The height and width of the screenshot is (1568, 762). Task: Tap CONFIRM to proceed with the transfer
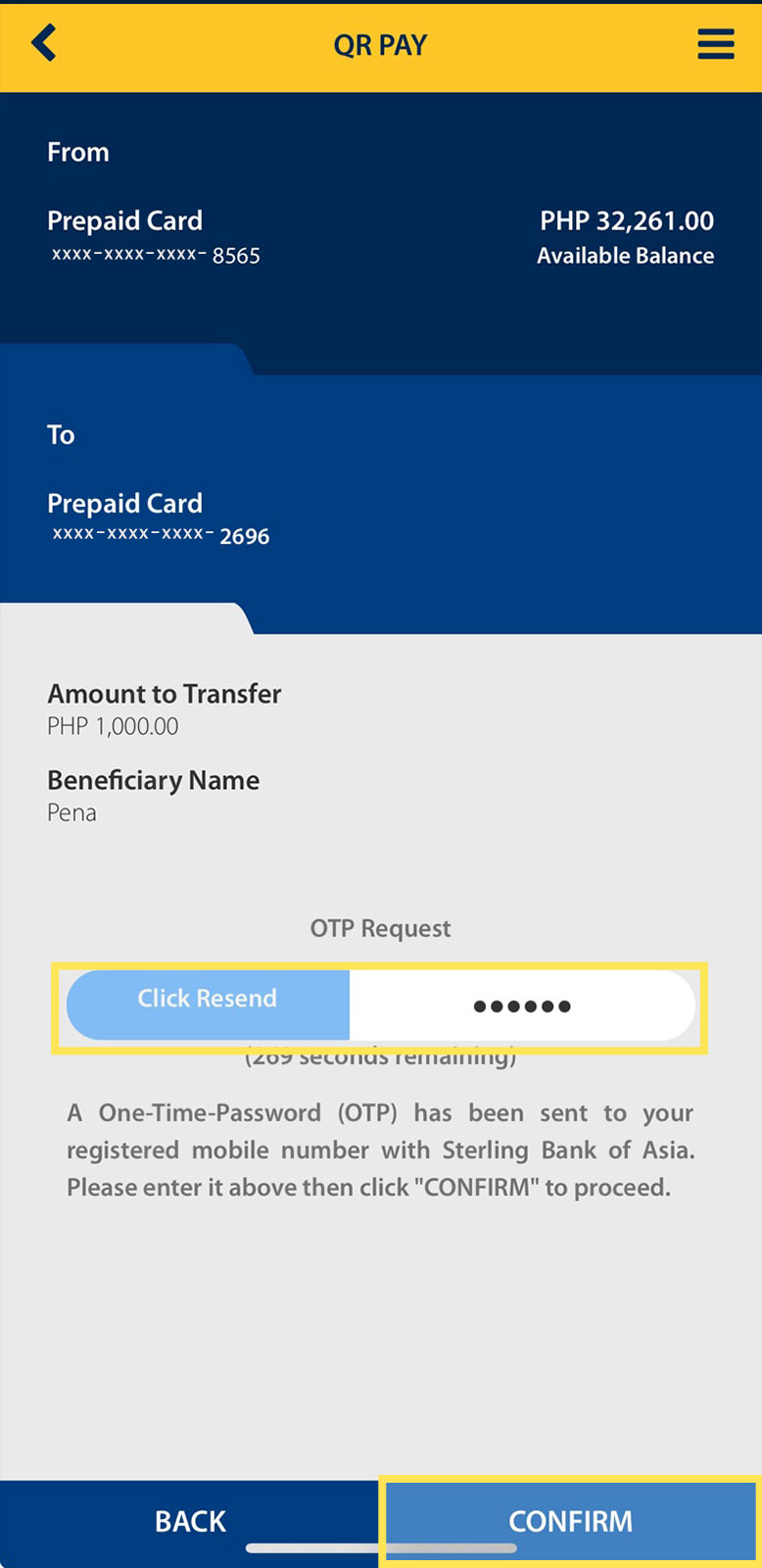coord(570,1521)
